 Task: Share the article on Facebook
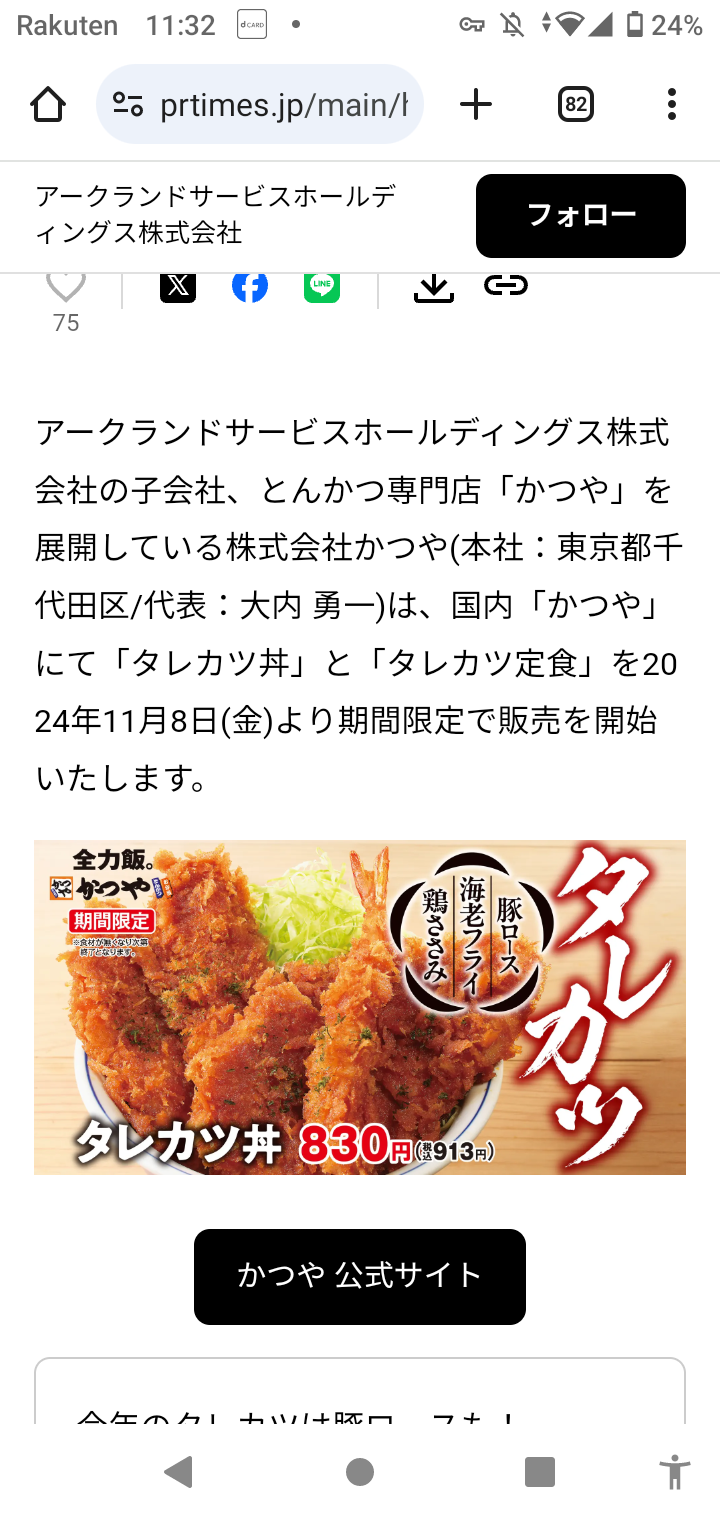tap(250, 286)
